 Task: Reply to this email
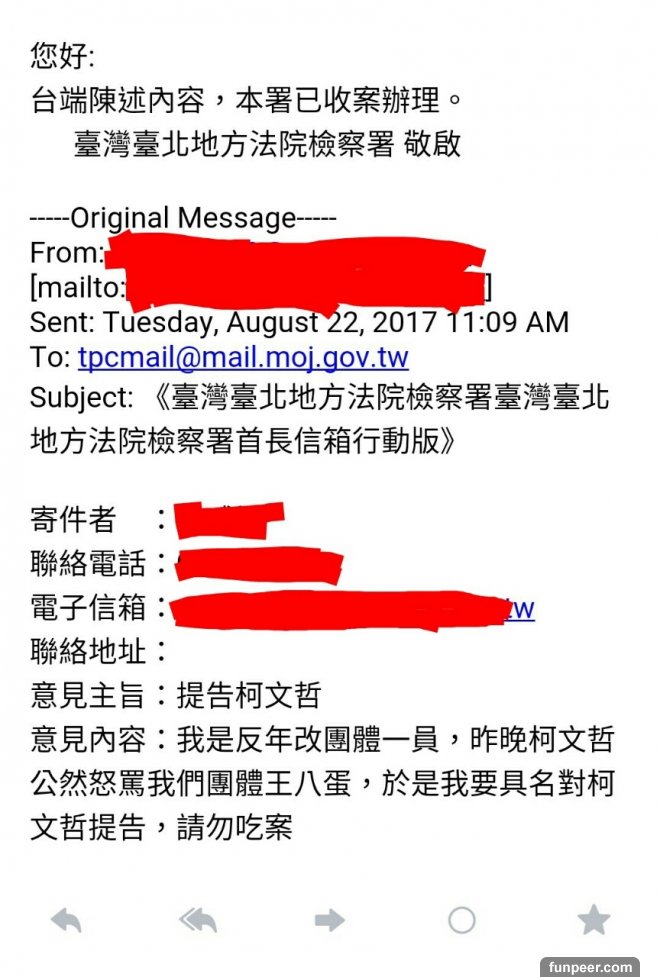(x=66, y=920)
